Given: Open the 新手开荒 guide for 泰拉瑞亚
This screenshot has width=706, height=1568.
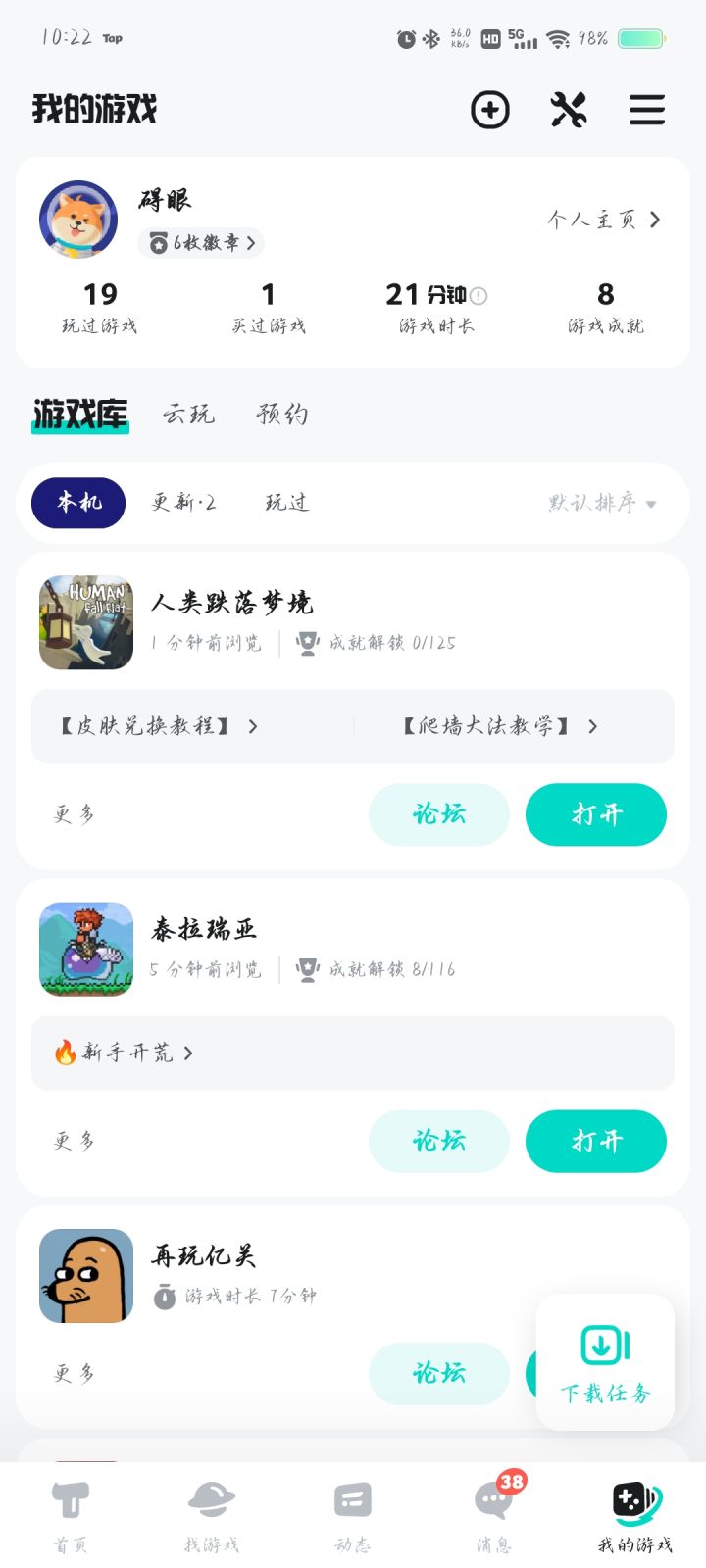Looking at the screenshot, I should pyautogui.click(x=125, y=1053).
